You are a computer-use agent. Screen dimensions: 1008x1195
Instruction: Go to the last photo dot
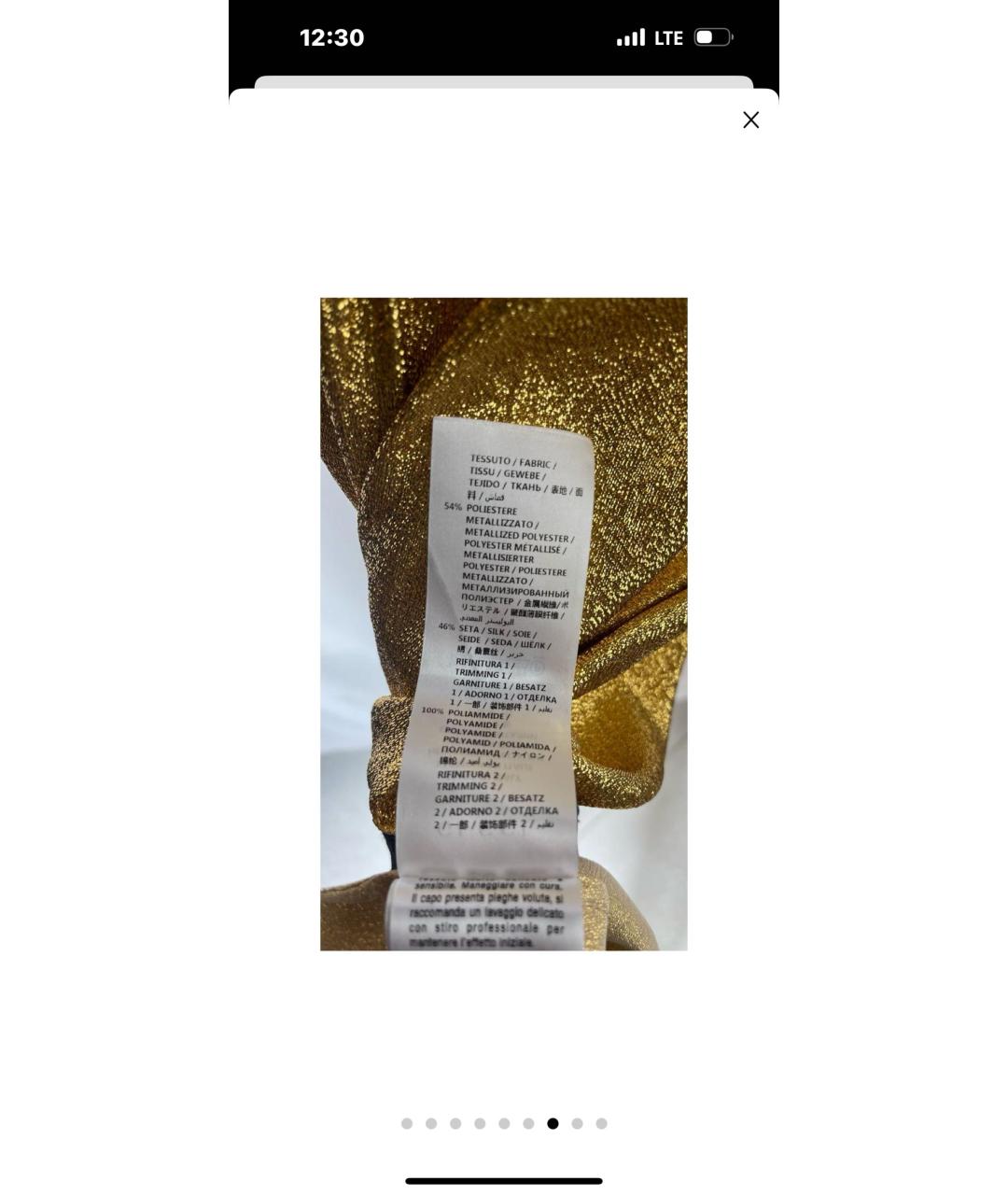601,1123
